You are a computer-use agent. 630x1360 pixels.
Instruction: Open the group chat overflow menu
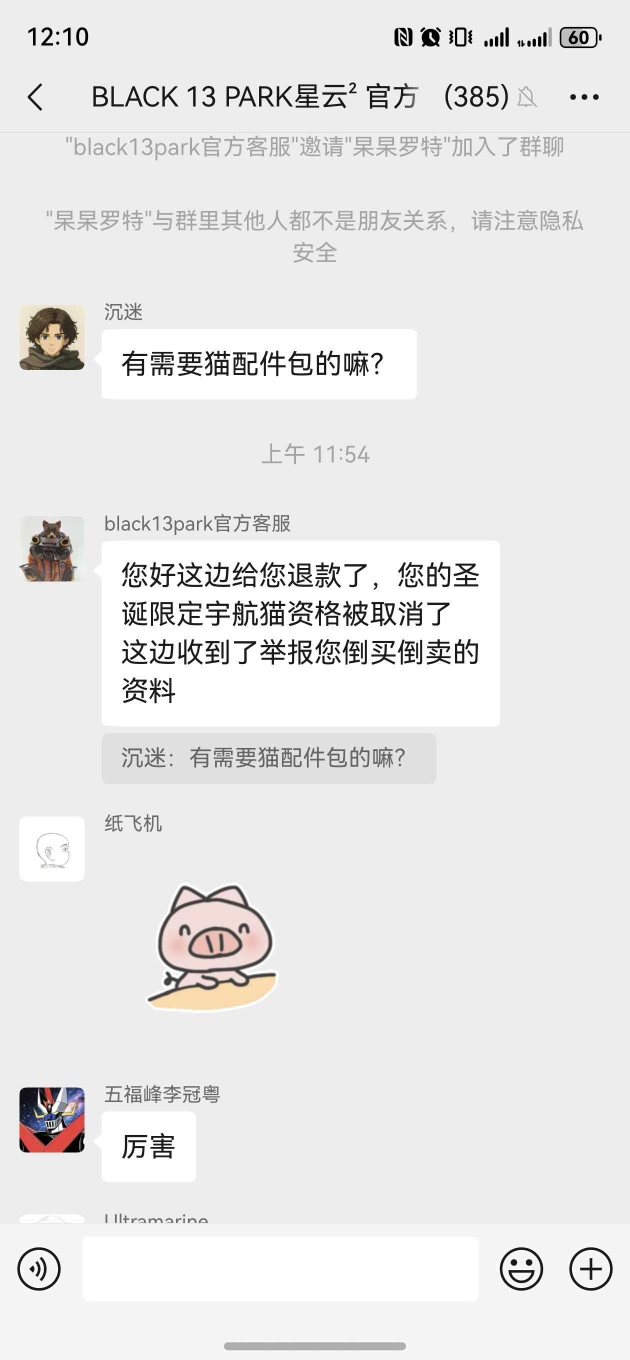point(584,97)
